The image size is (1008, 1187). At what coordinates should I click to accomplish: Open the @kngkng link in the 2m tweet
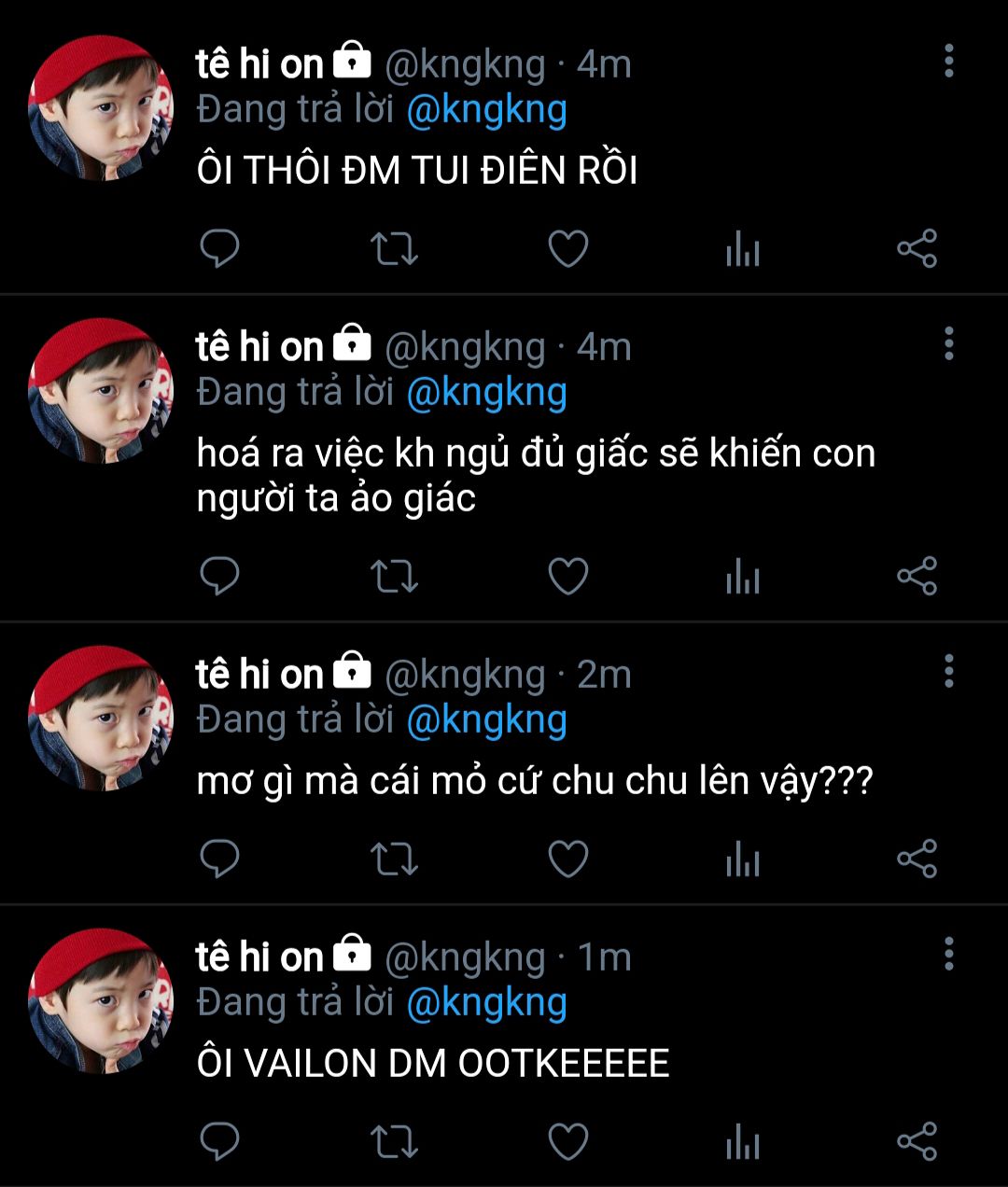pyautogui.click(x=486, y=720)
